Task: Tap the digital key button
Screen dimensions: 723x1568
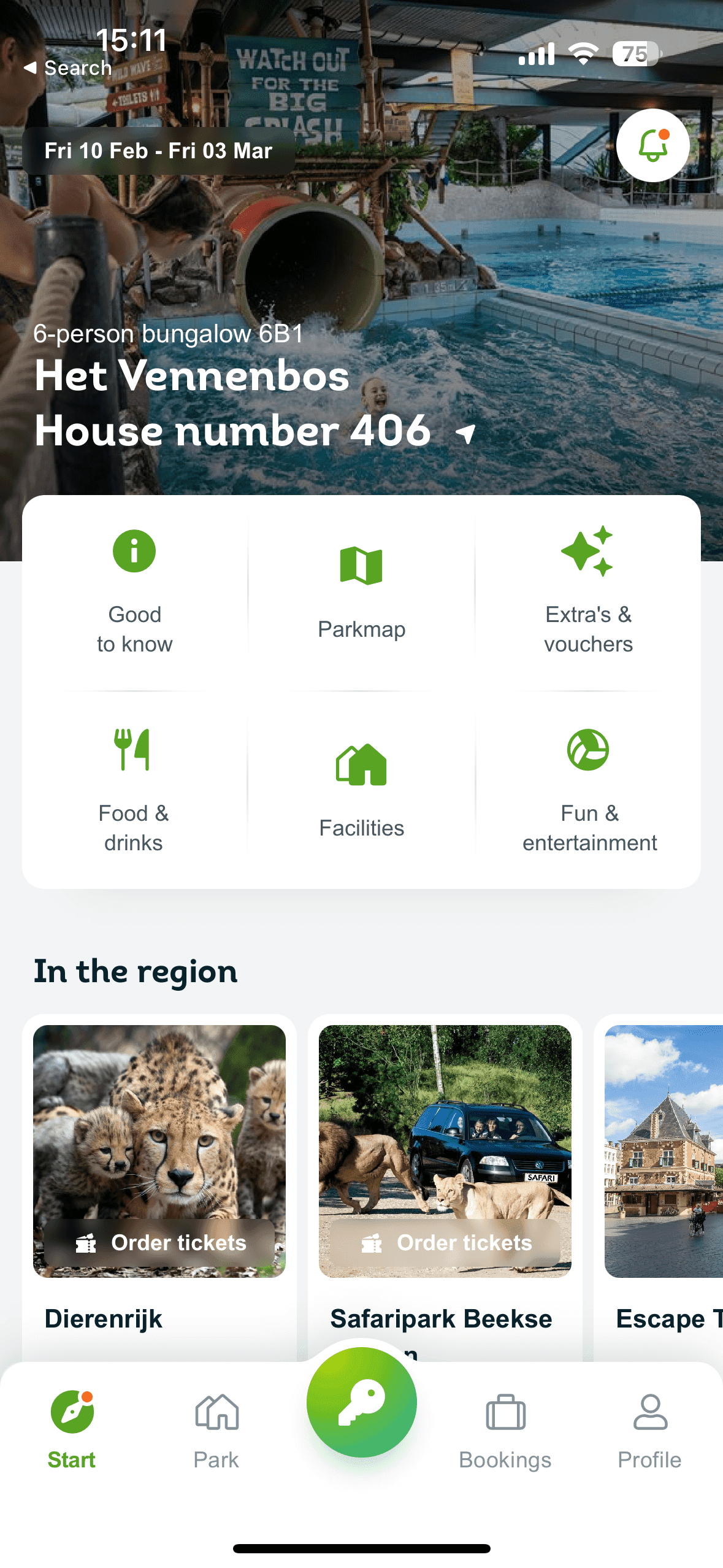Action: tap(362, 1402)
